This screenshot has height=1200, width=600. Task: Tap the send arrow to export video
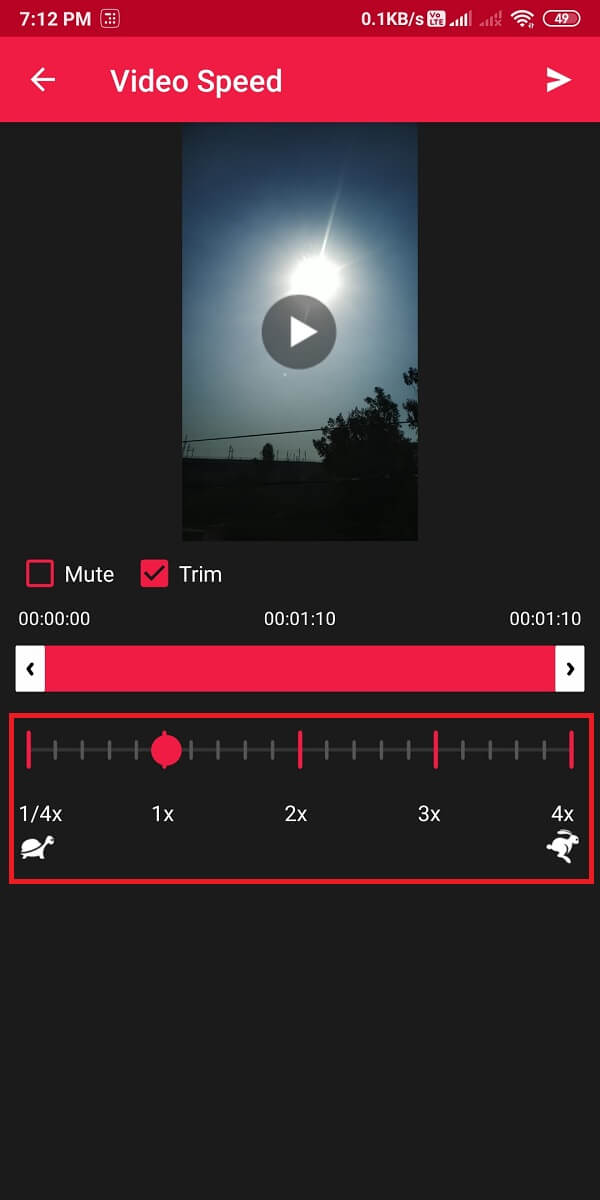pos(558,80)
